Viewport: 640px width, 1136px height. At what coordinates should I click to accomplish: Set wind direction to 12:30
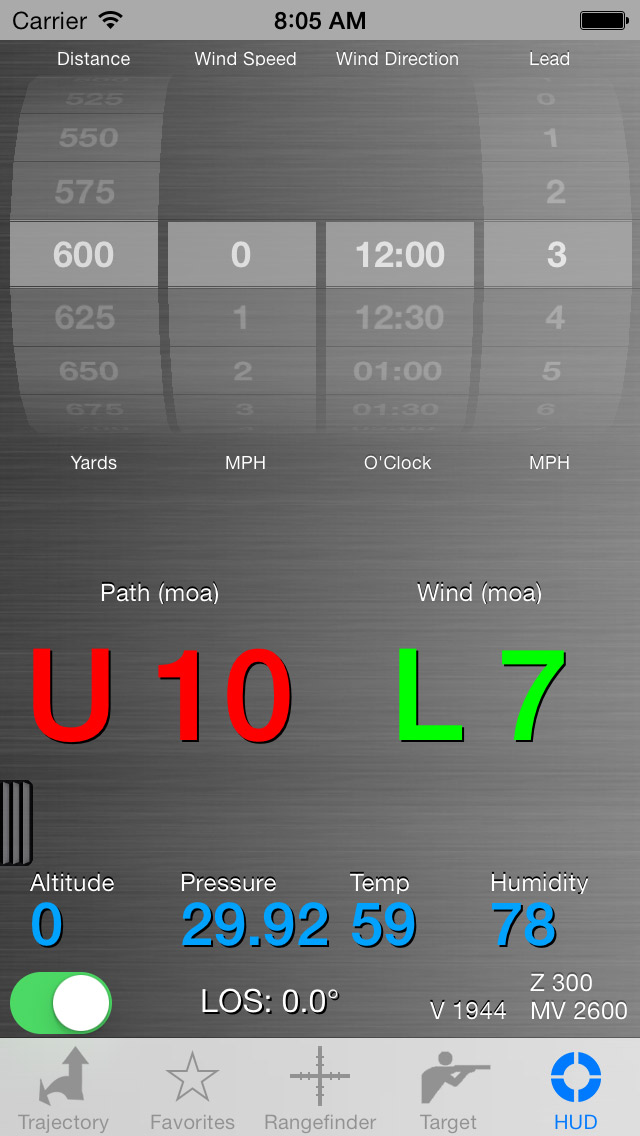pos(399,317)
